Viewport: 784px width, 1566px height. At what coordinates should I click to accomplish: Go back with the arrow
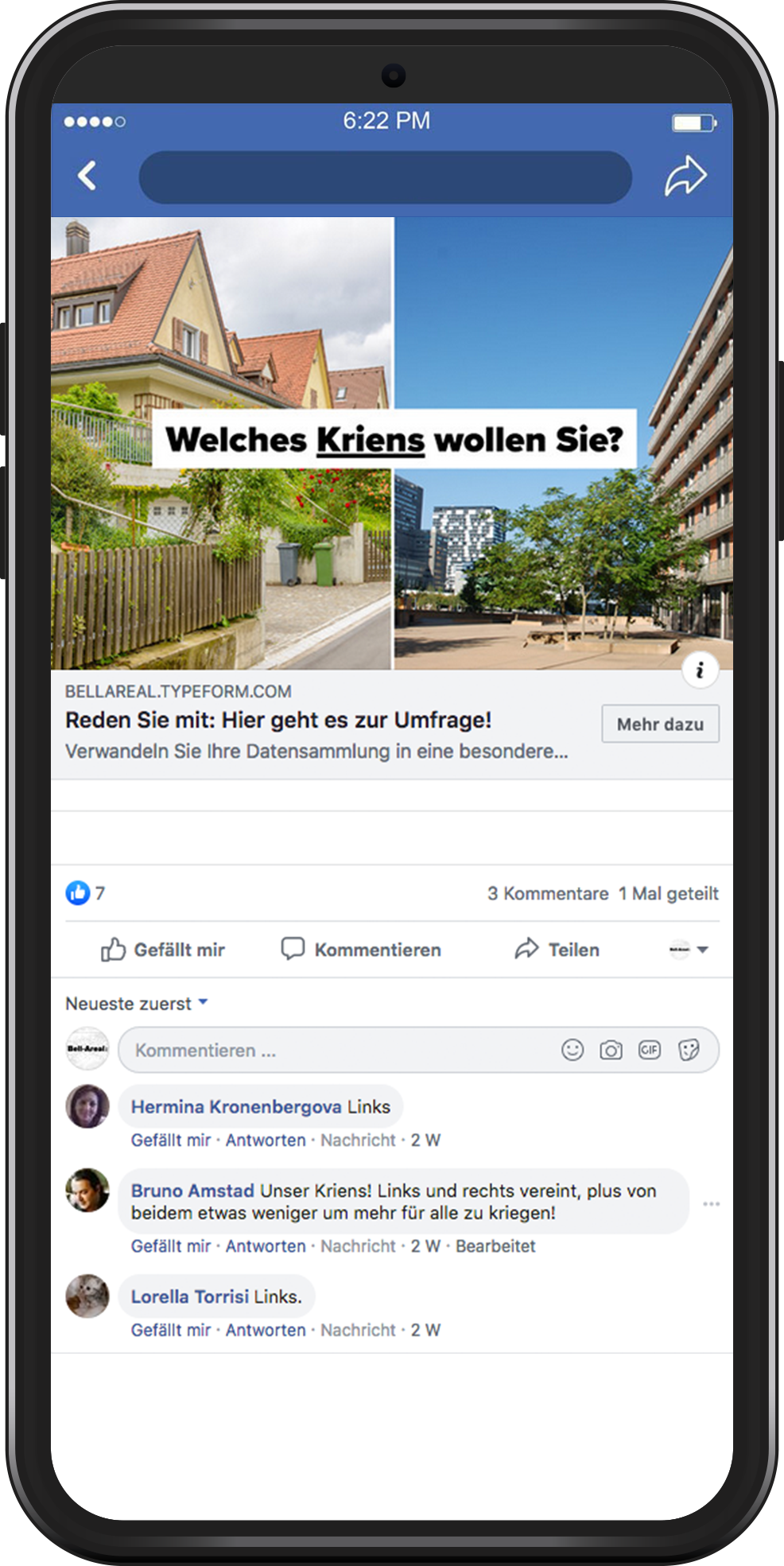tap(87, 176)
